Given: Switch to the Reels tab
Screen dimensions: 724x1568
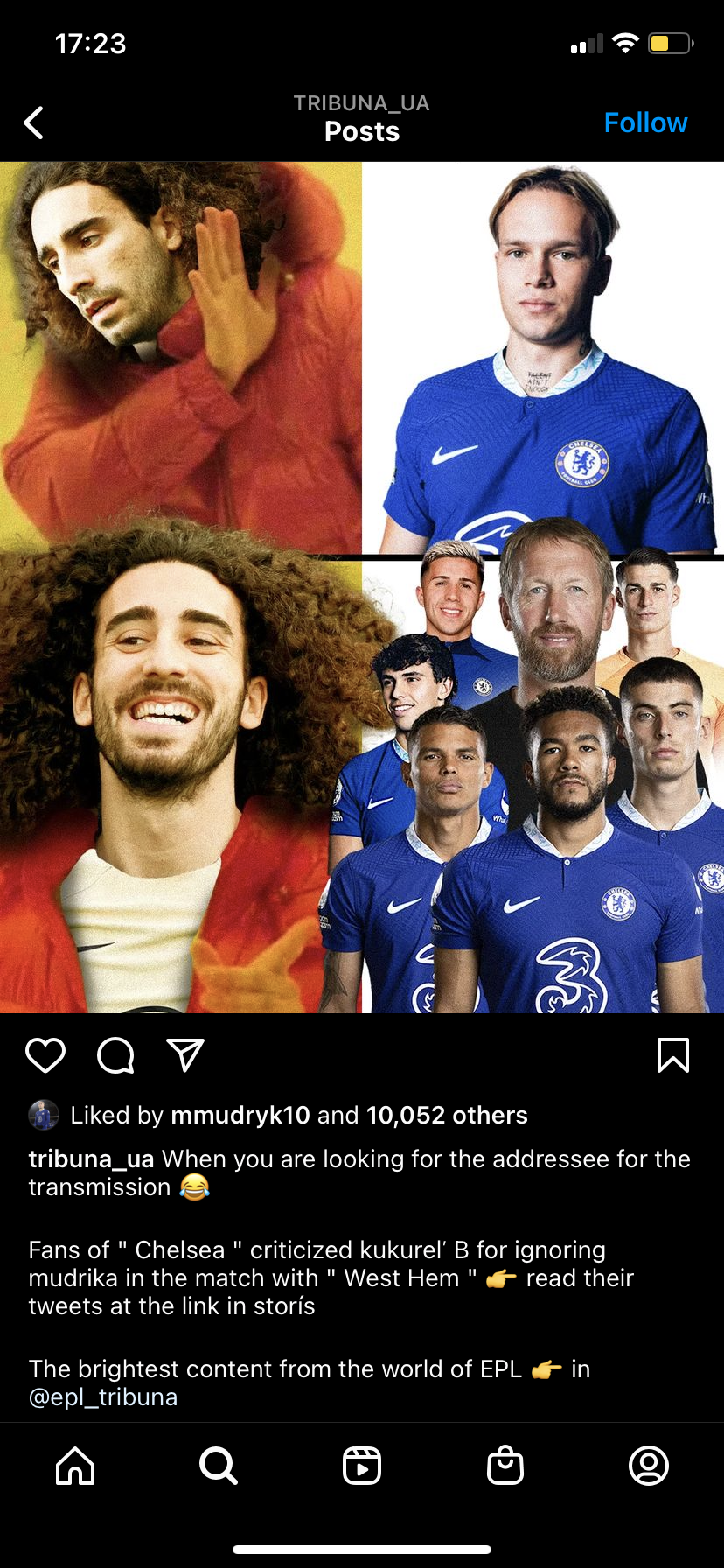Looking at the screenshot, I should click(362, 1465).
